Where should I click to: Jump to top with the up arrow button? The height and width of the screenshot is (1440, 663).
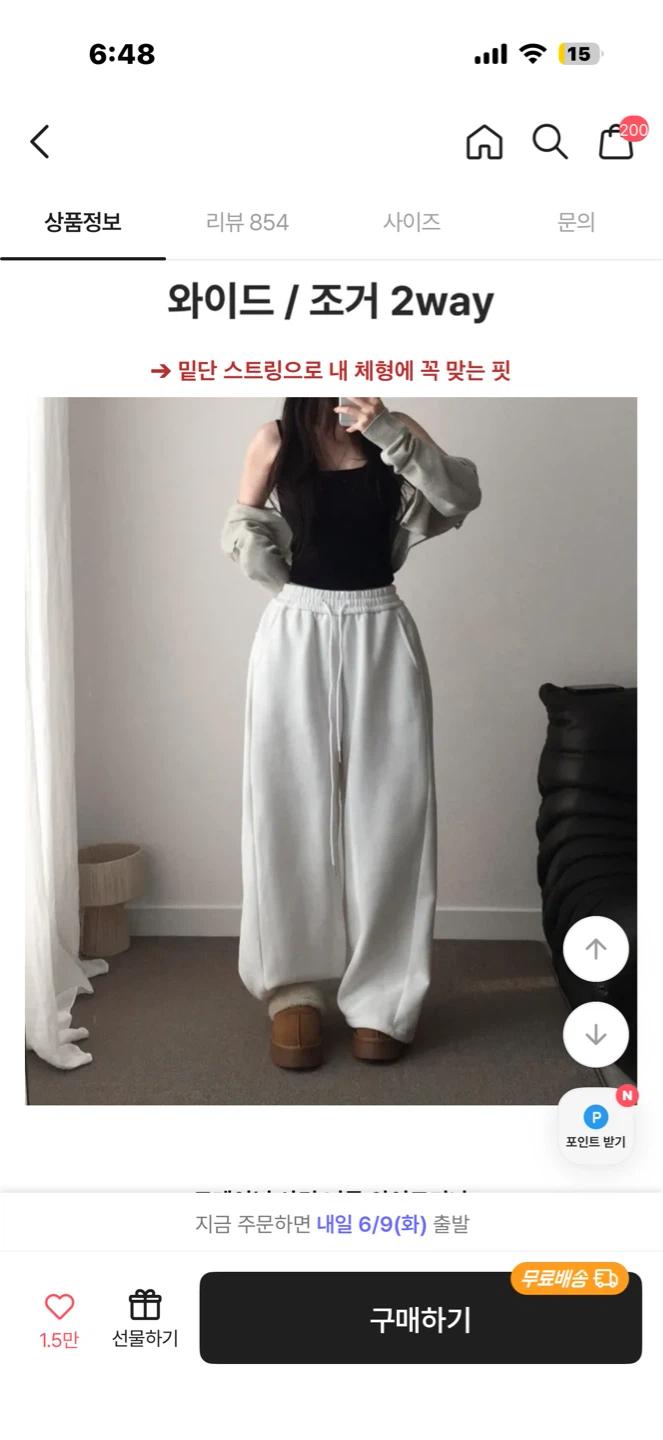[x=596, y=949]
